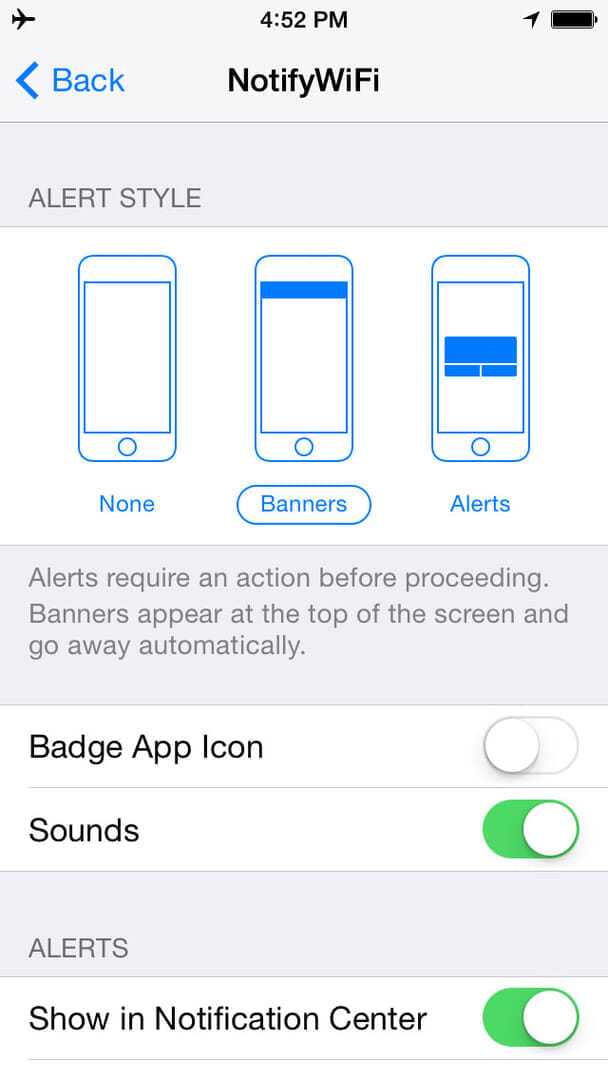The image size is (608, 1080).
Task: Enable the Badge App Icon switch
Action: coord(530,746)
